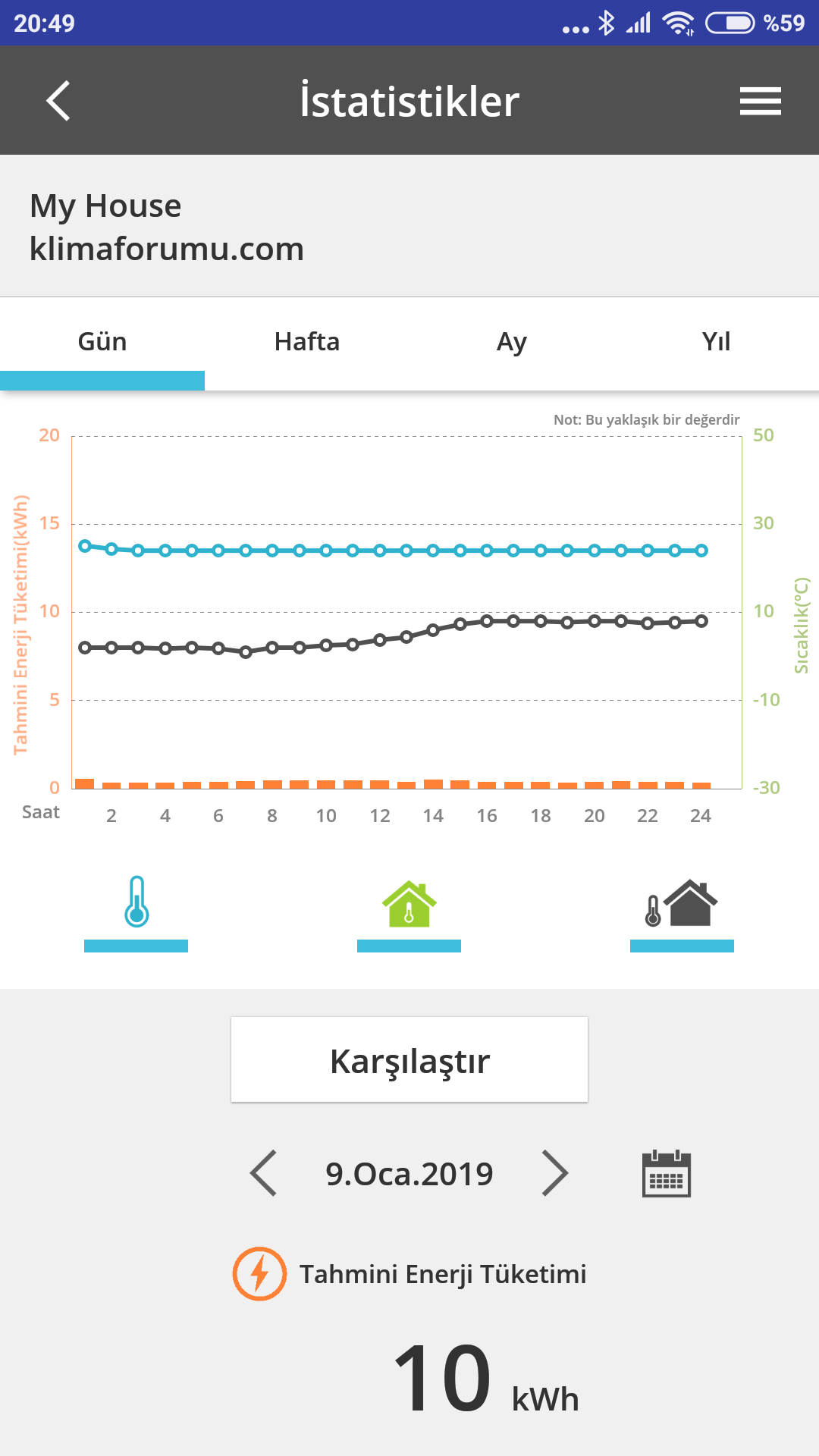Toggle the green indoor house temperature line
819x1456 pixels.
click(x=409, y=904)
